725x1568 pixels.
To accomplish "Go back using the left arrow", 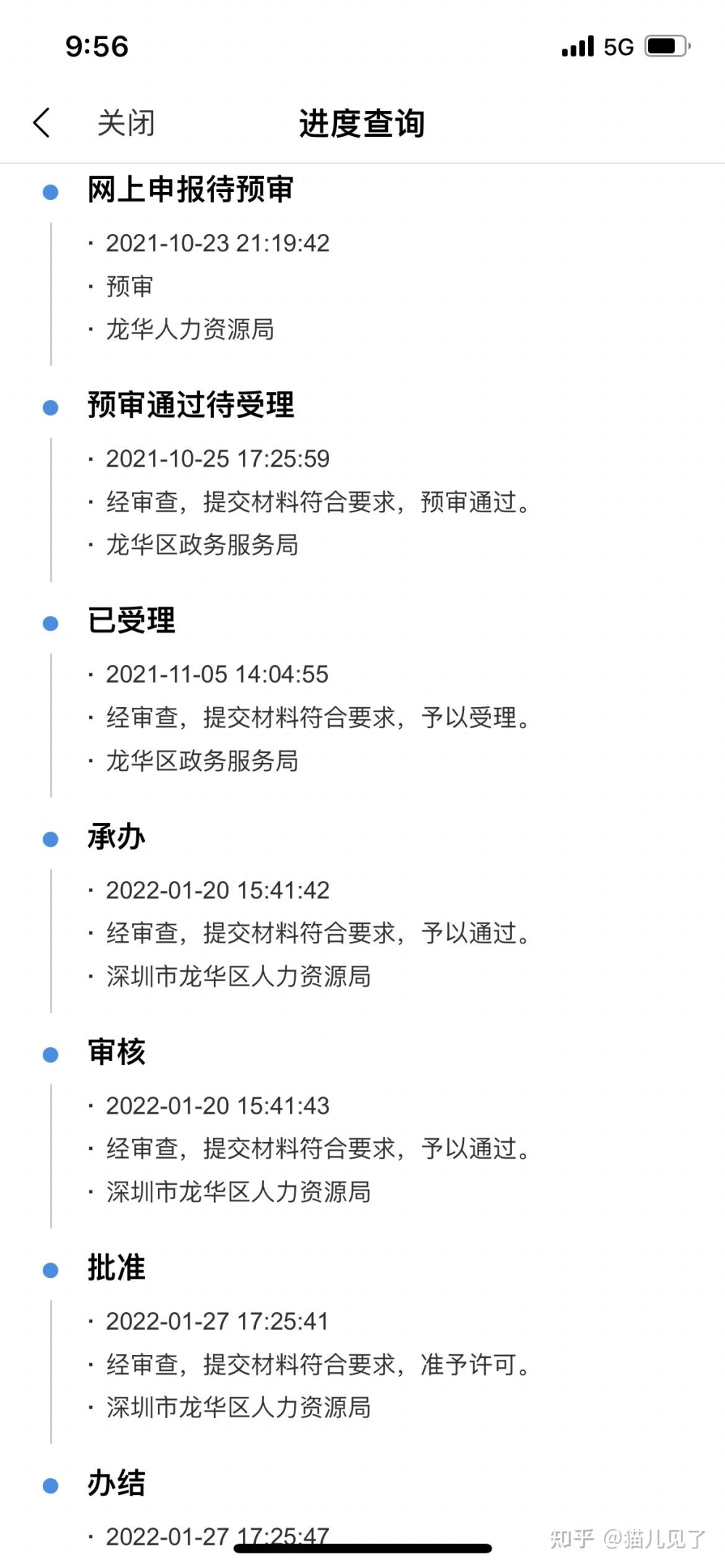I will (x=42, y=122).
